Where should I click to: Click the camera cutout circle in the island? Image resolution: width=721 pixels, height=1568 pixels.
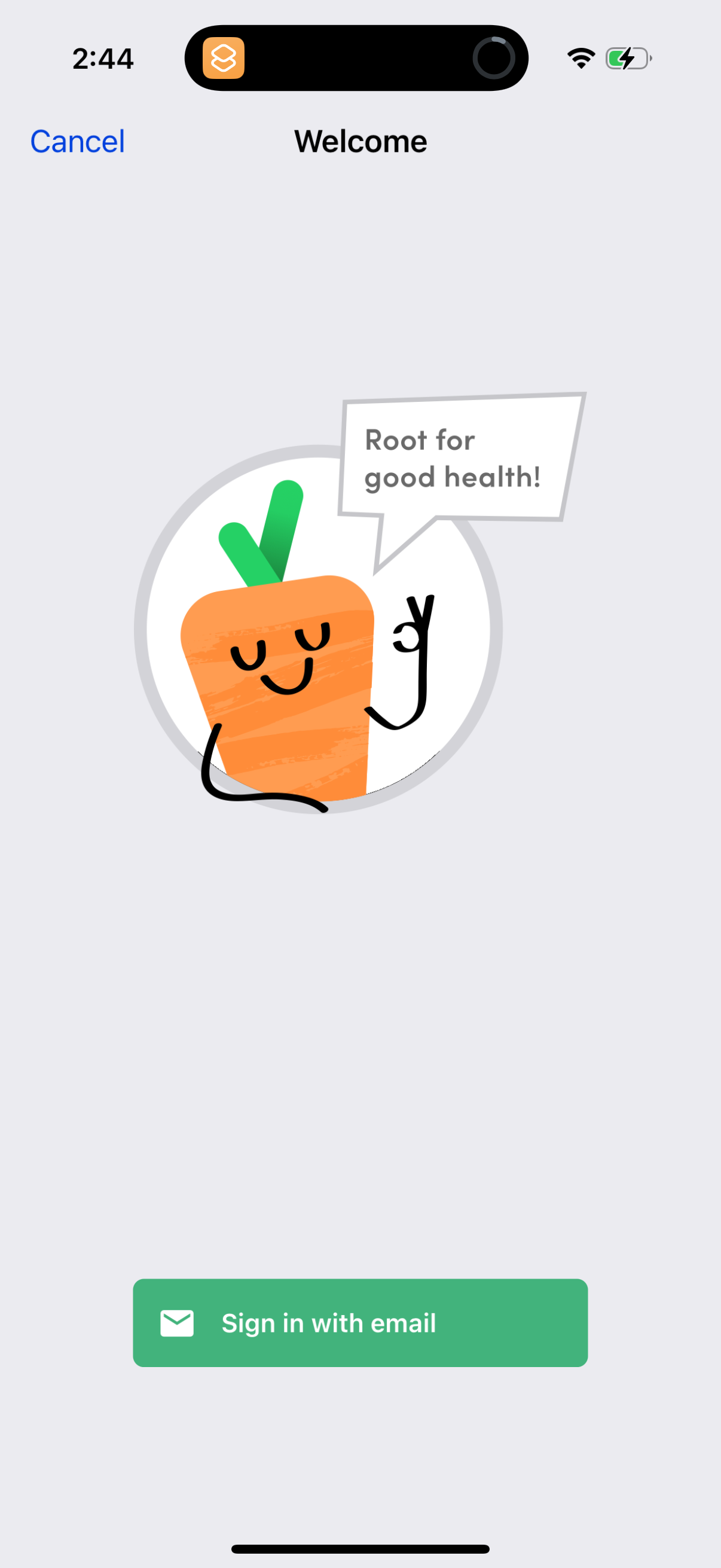coord(494,59)
